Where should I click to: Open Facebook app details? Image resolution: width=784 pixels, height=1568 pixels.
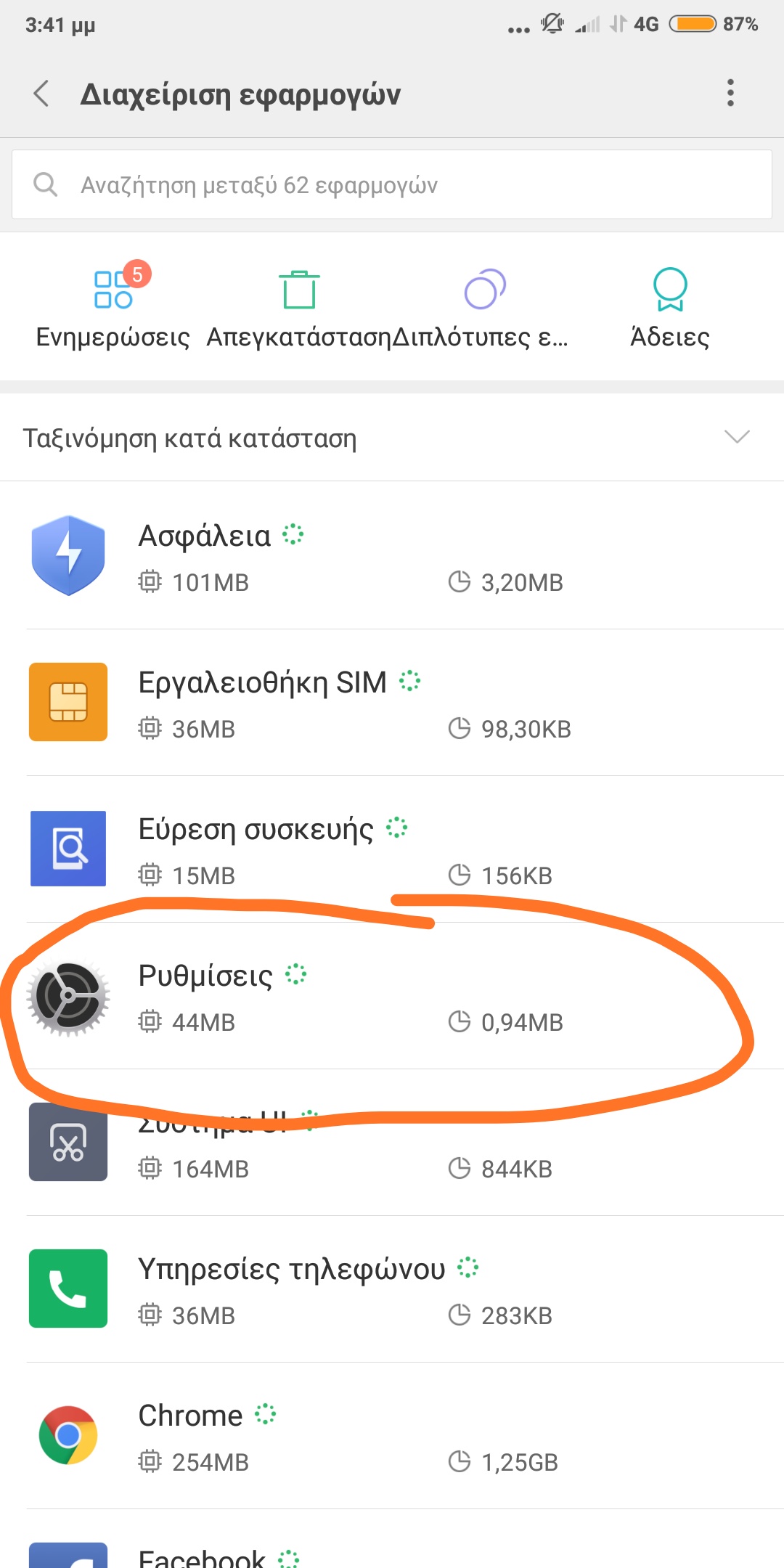click(x=392, y=1553)
